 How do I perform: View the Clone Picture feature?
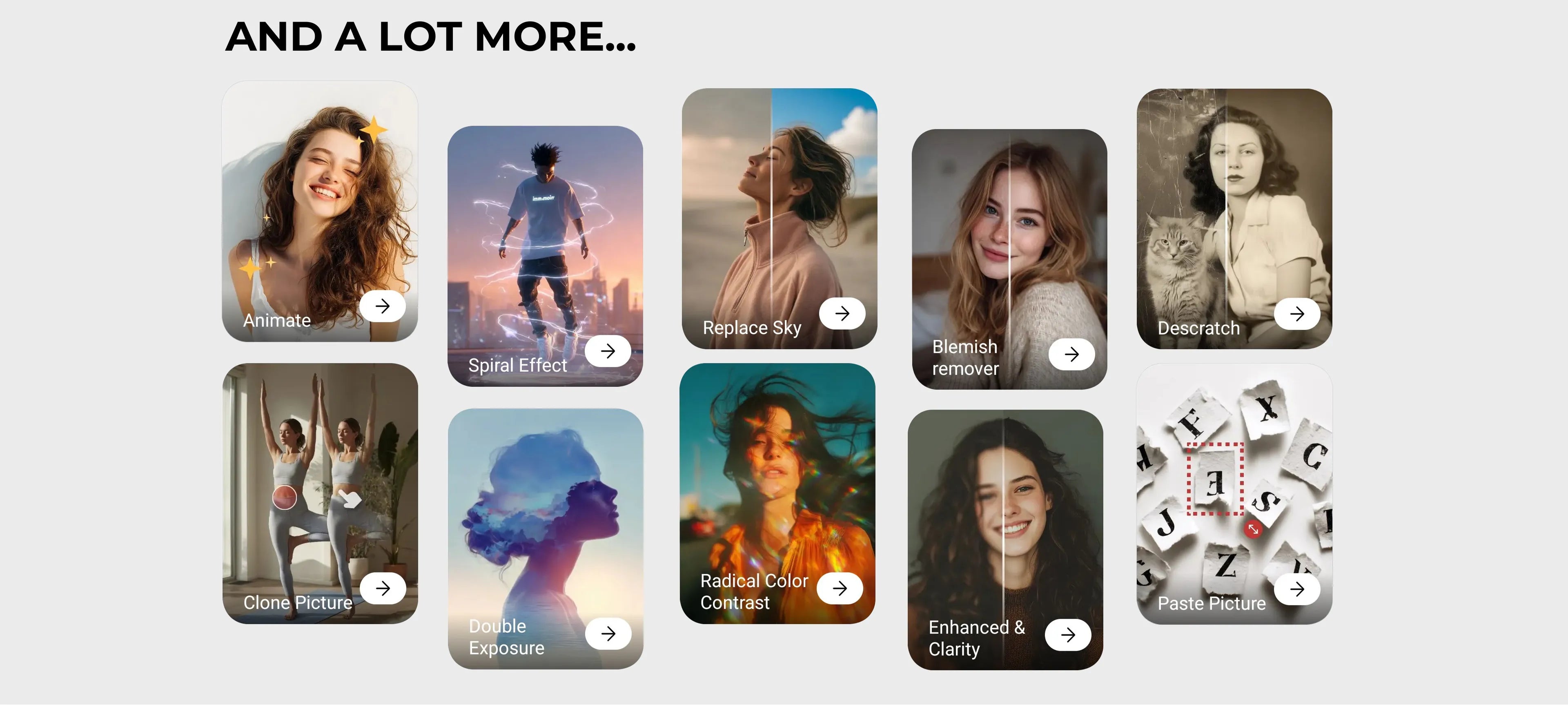tap(320, 493)
